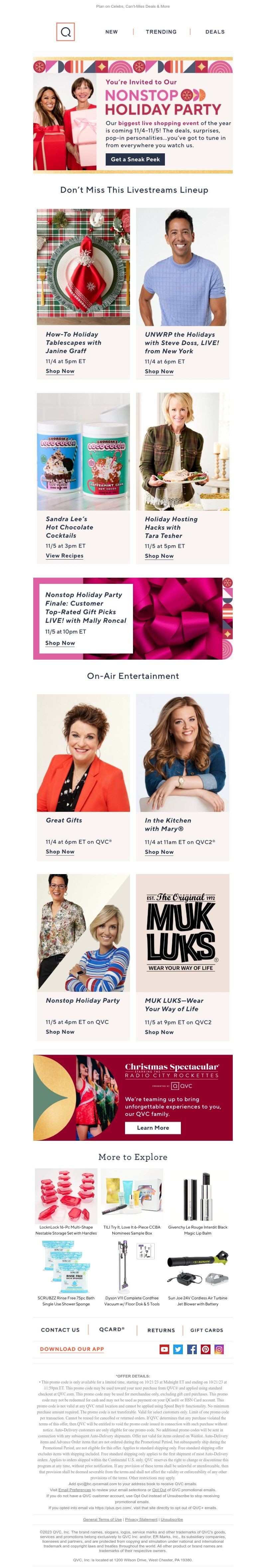Open the DEALS link
The width and height of the screenshot is (266, 1568).
tap(214, 32)
